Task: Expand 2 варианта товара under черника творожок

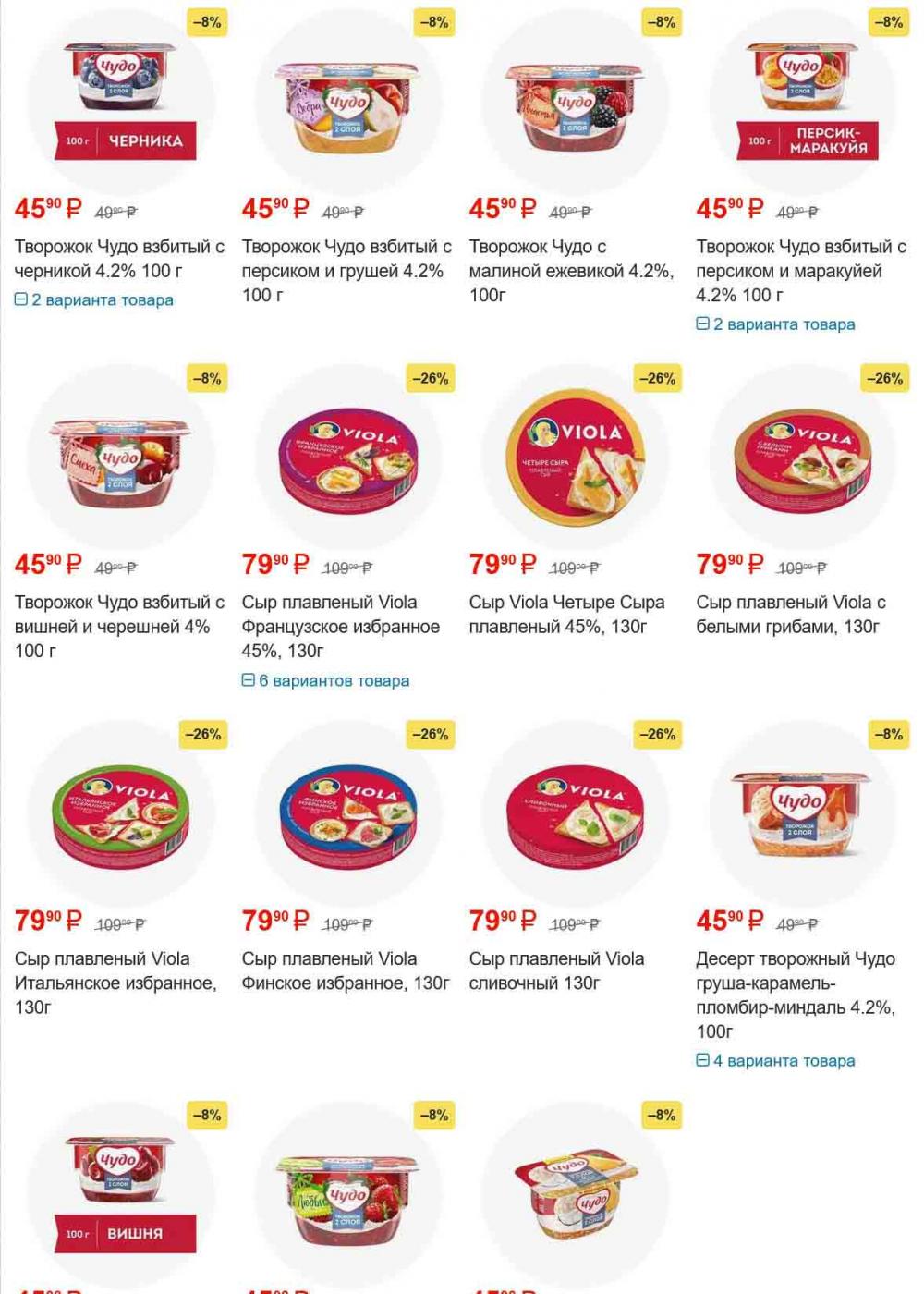Action: click(94, 300)
